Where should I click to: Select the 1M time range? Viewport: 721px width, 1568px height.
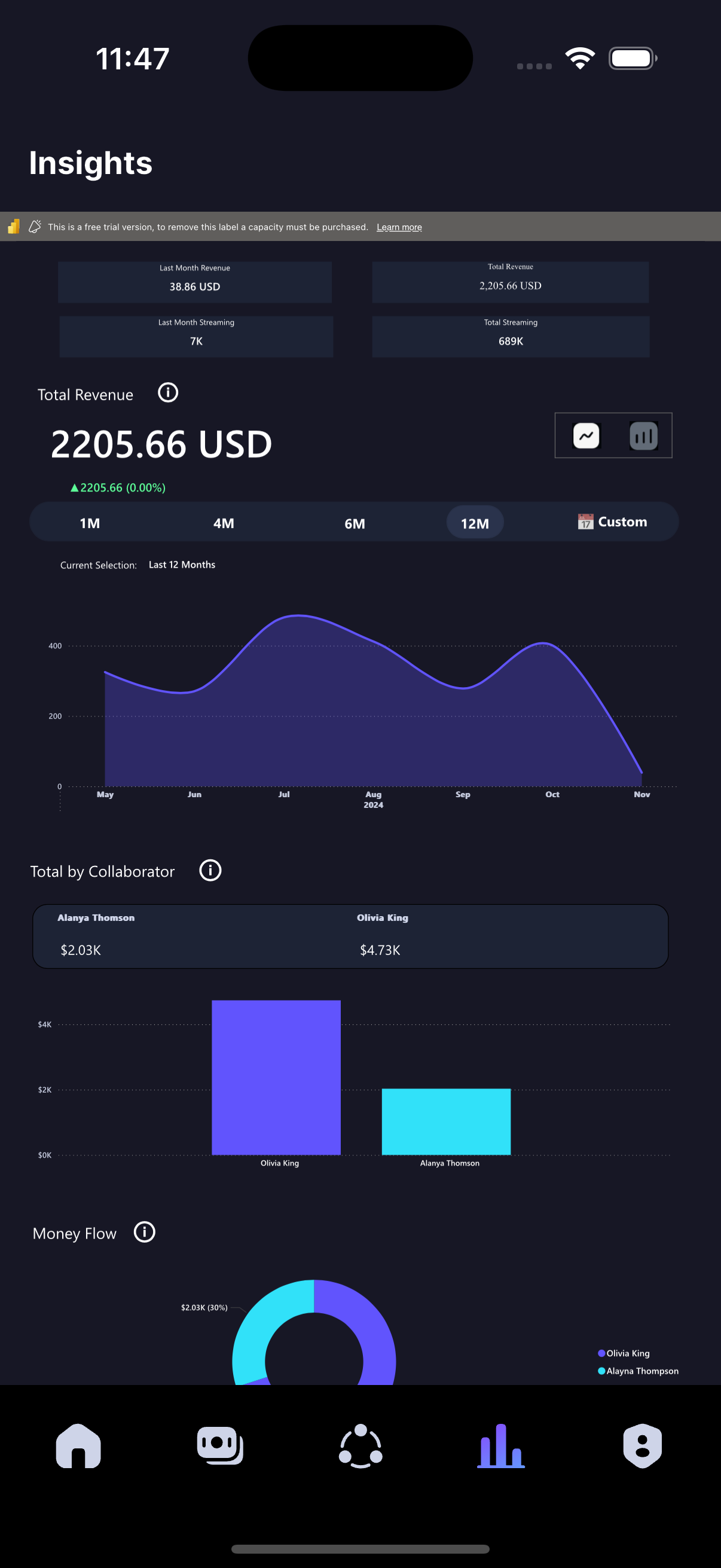click(x=90, y=523)
